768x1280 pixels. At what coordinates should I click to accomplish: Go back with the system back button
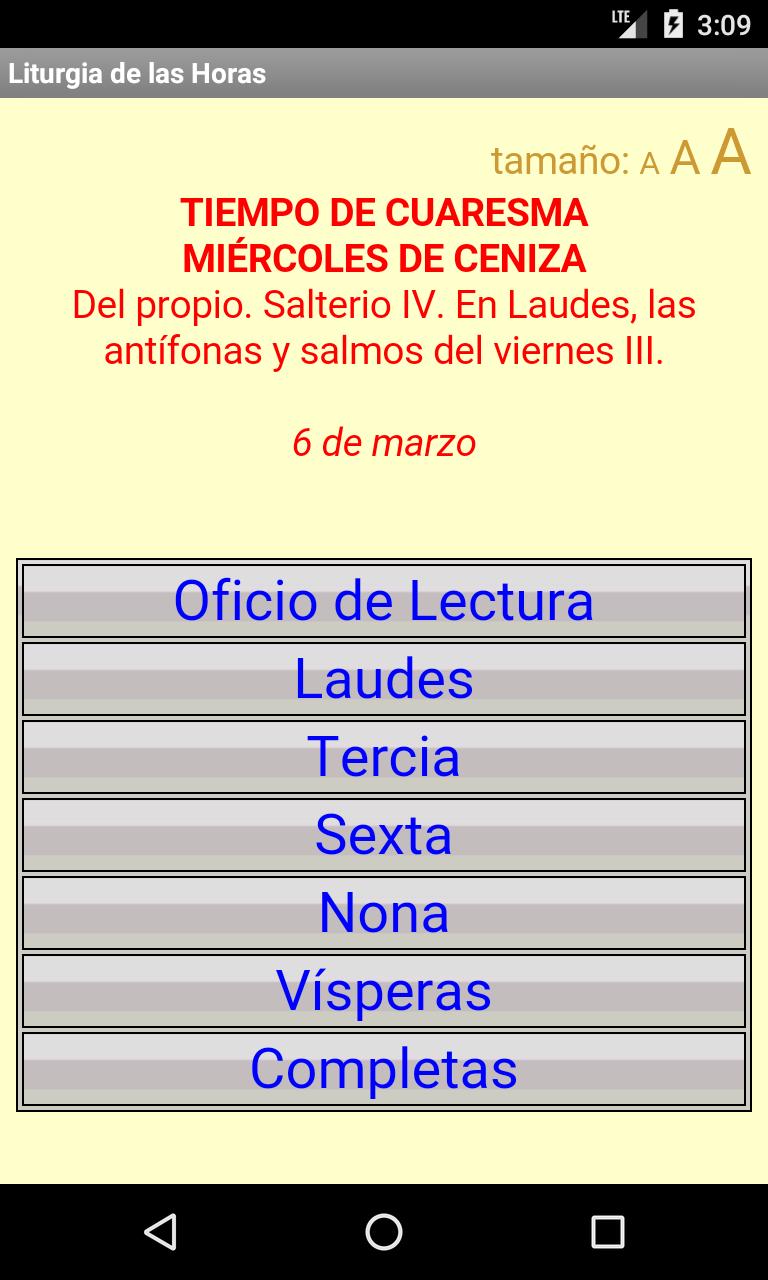pyautogui.click(x=160, y=1232)
